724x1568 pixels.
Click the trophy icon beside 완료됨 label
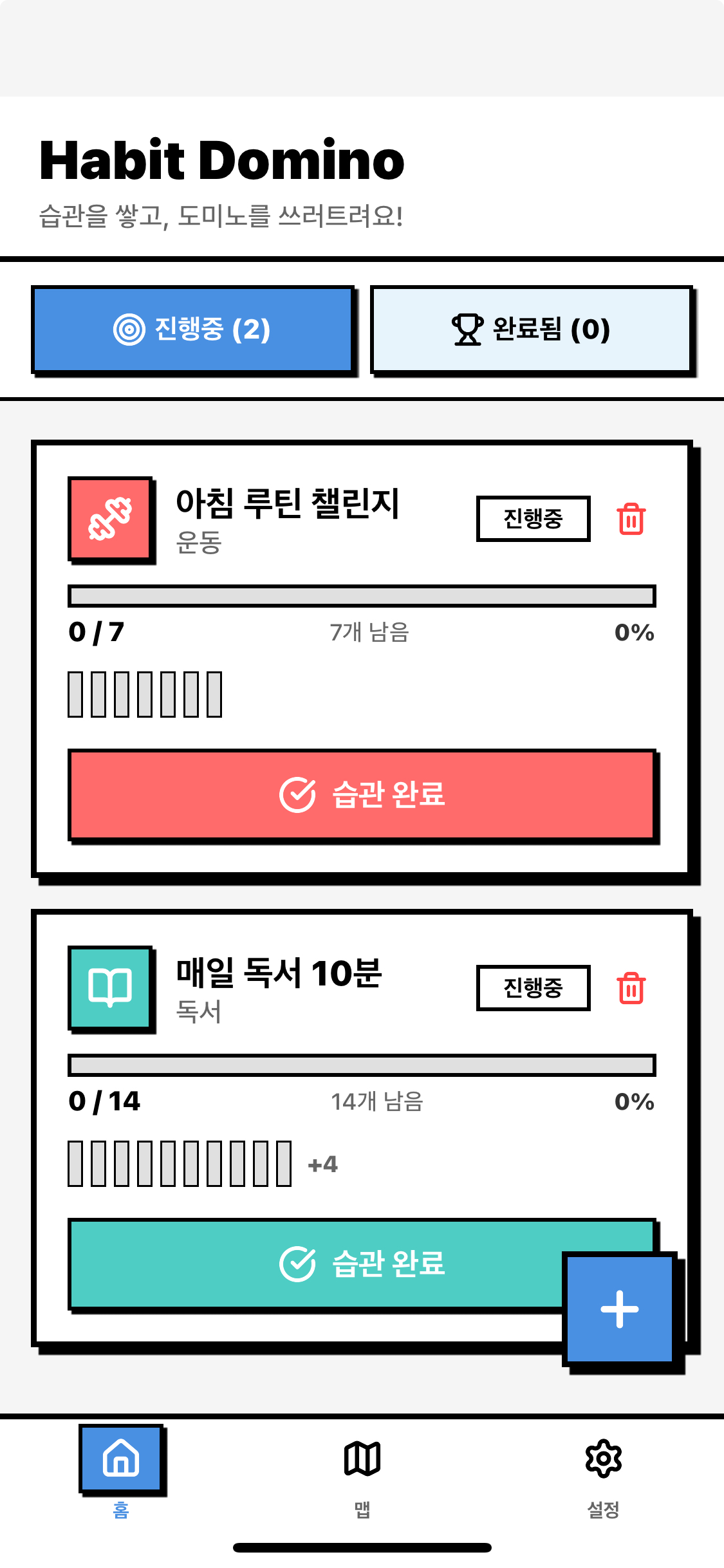coord(467,329)
